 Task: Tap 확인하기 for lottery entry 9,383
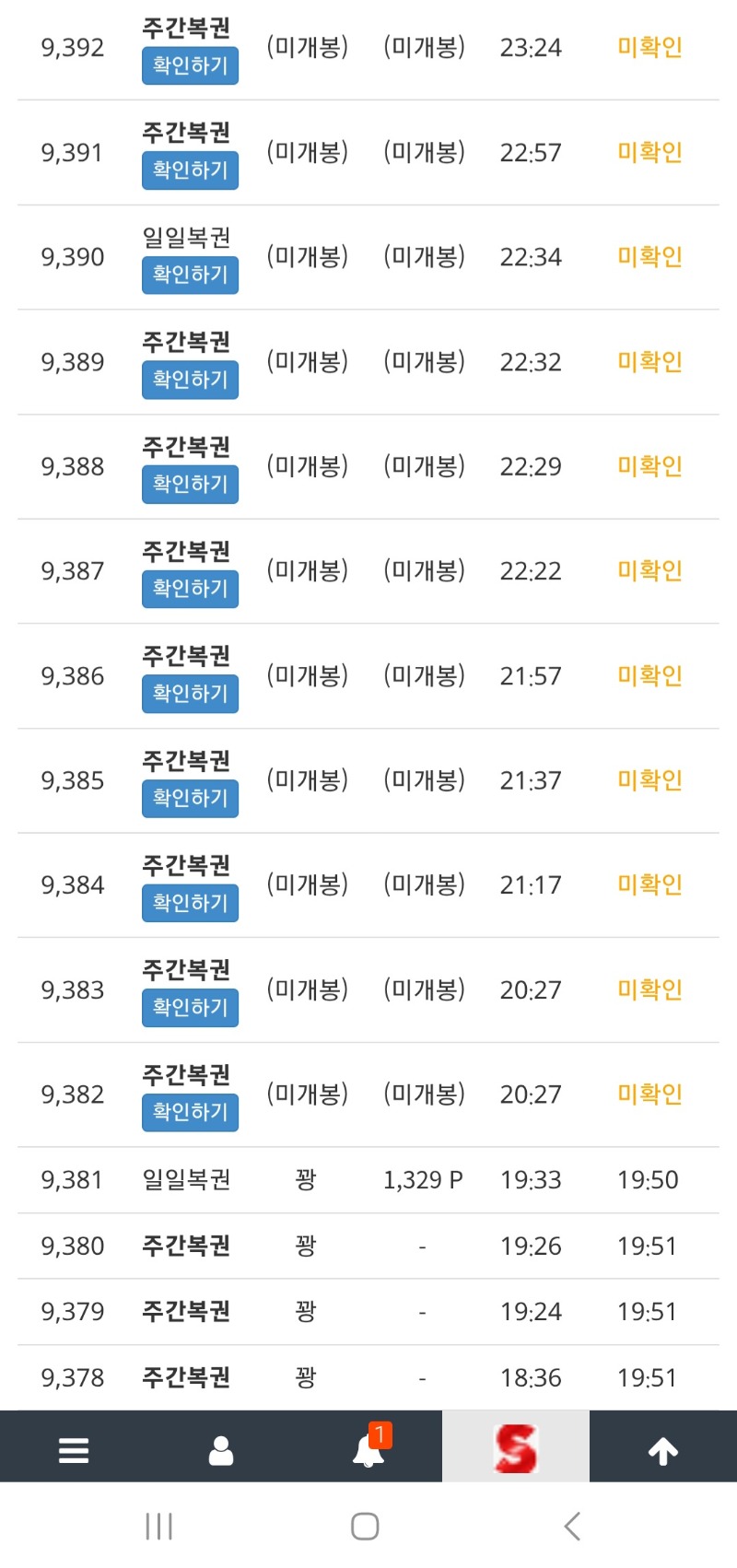(x=190, y=1008)
